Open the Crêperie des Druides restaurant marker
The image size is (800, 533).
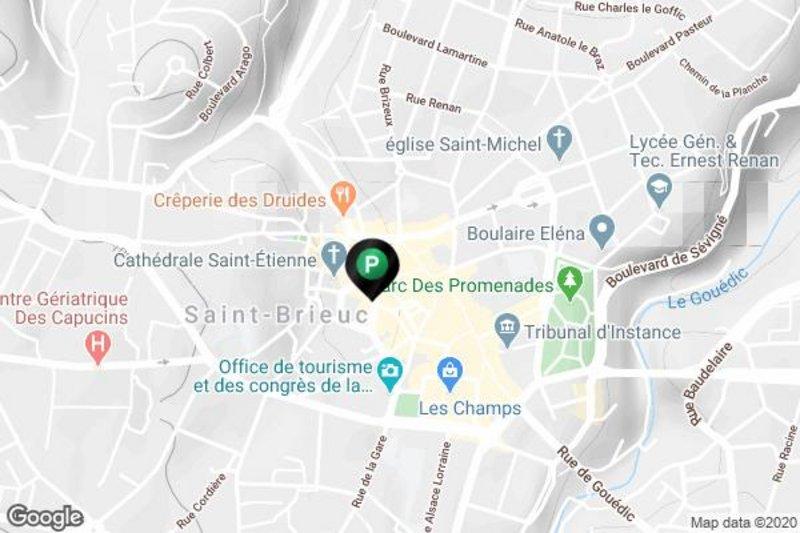coord(342,194)
